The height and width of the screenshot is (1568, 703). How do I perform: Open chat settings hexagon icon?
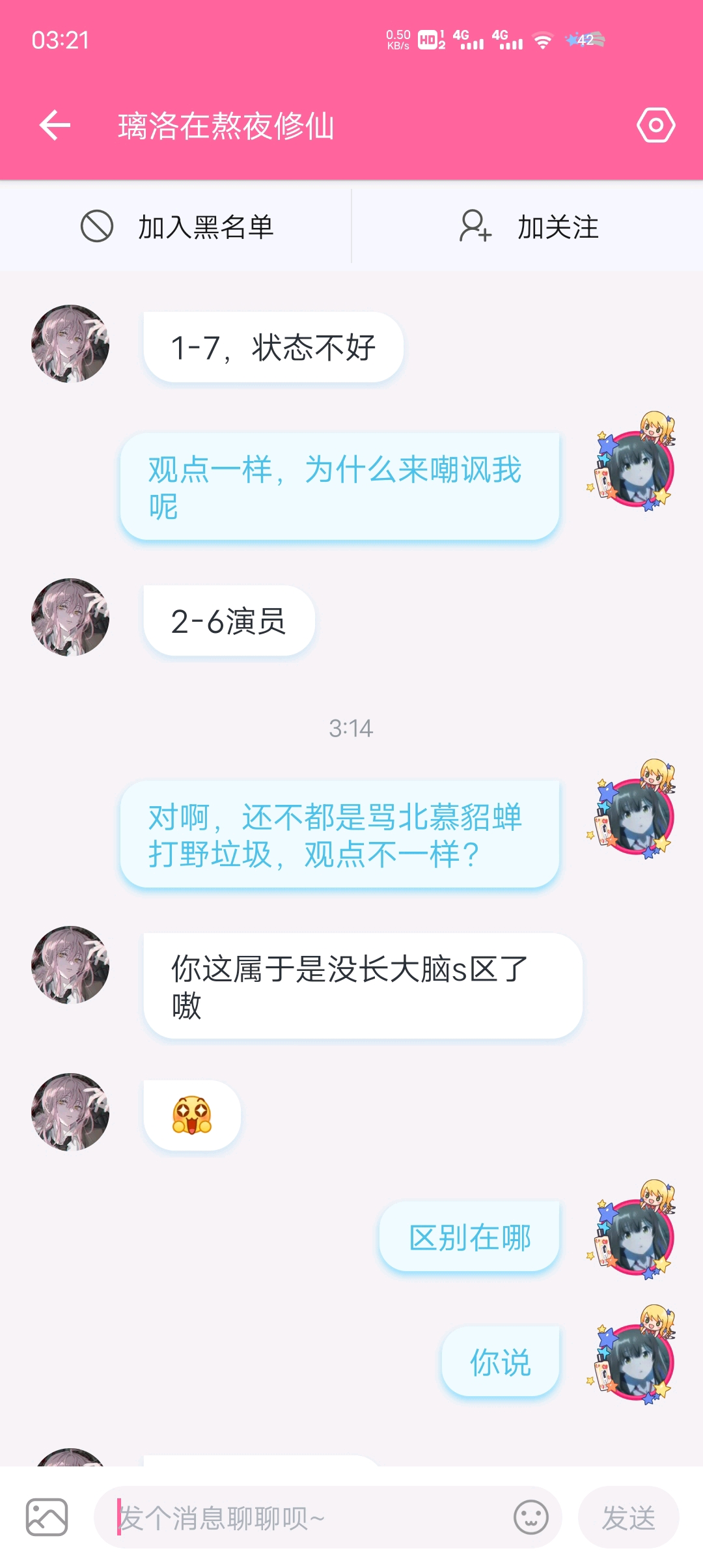click(x=655, y=125)
